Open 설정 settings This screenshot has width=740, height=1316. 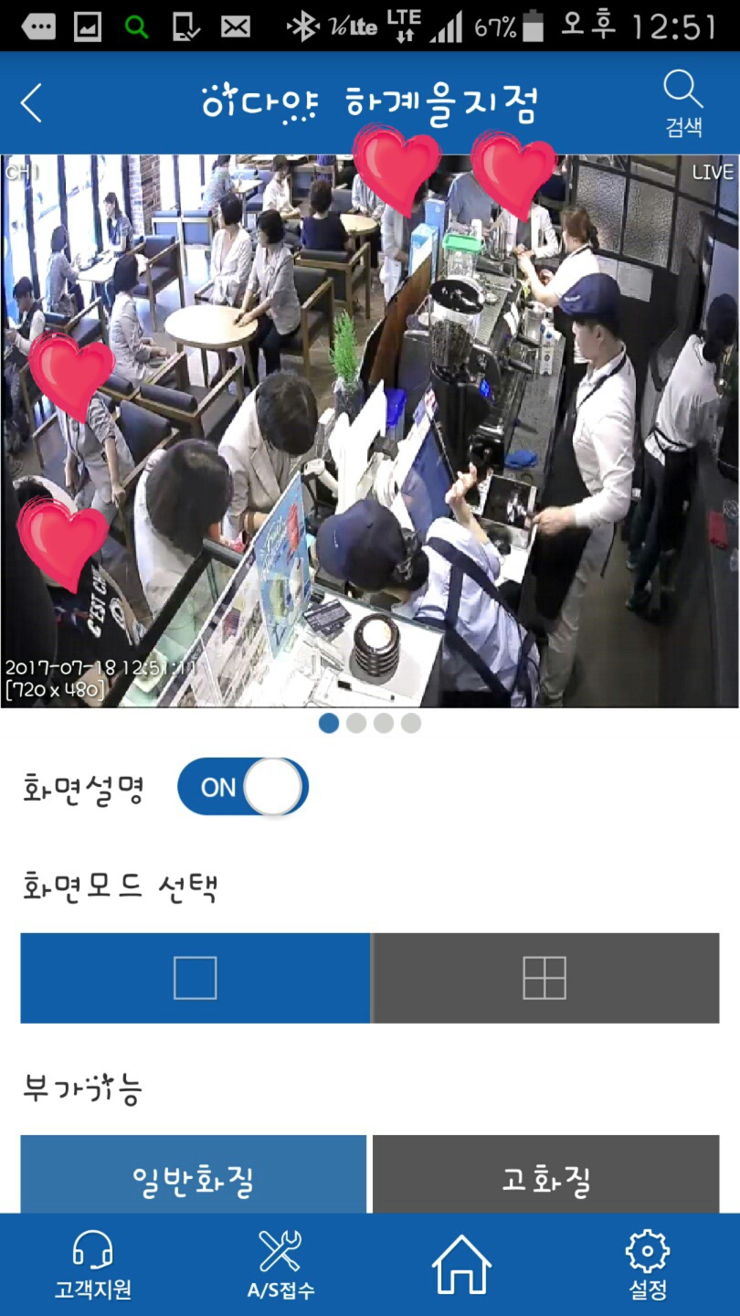[x=647, y=1265]
